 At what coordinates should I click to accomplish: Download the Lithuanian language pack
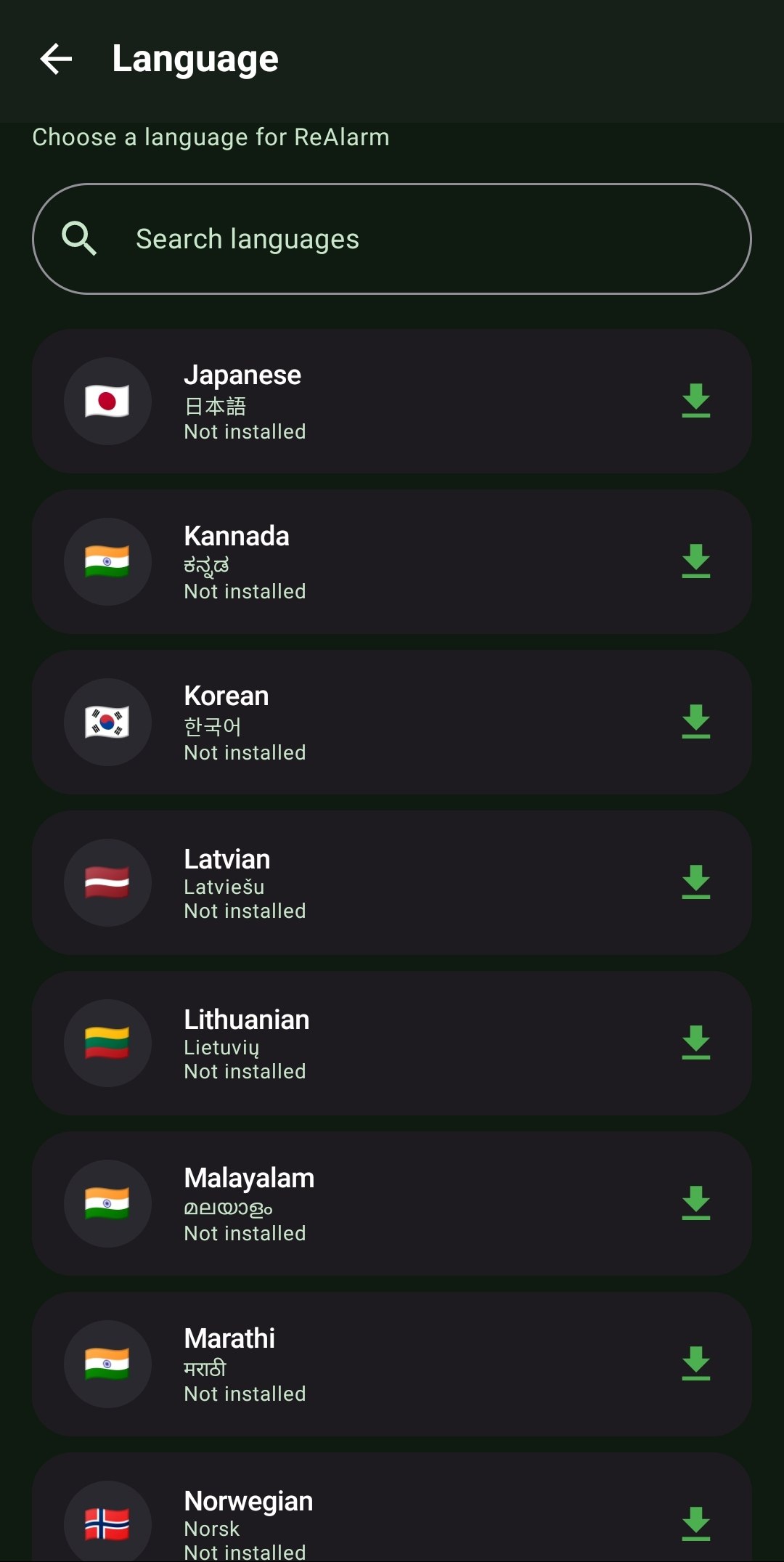(x=695, y=1043)
